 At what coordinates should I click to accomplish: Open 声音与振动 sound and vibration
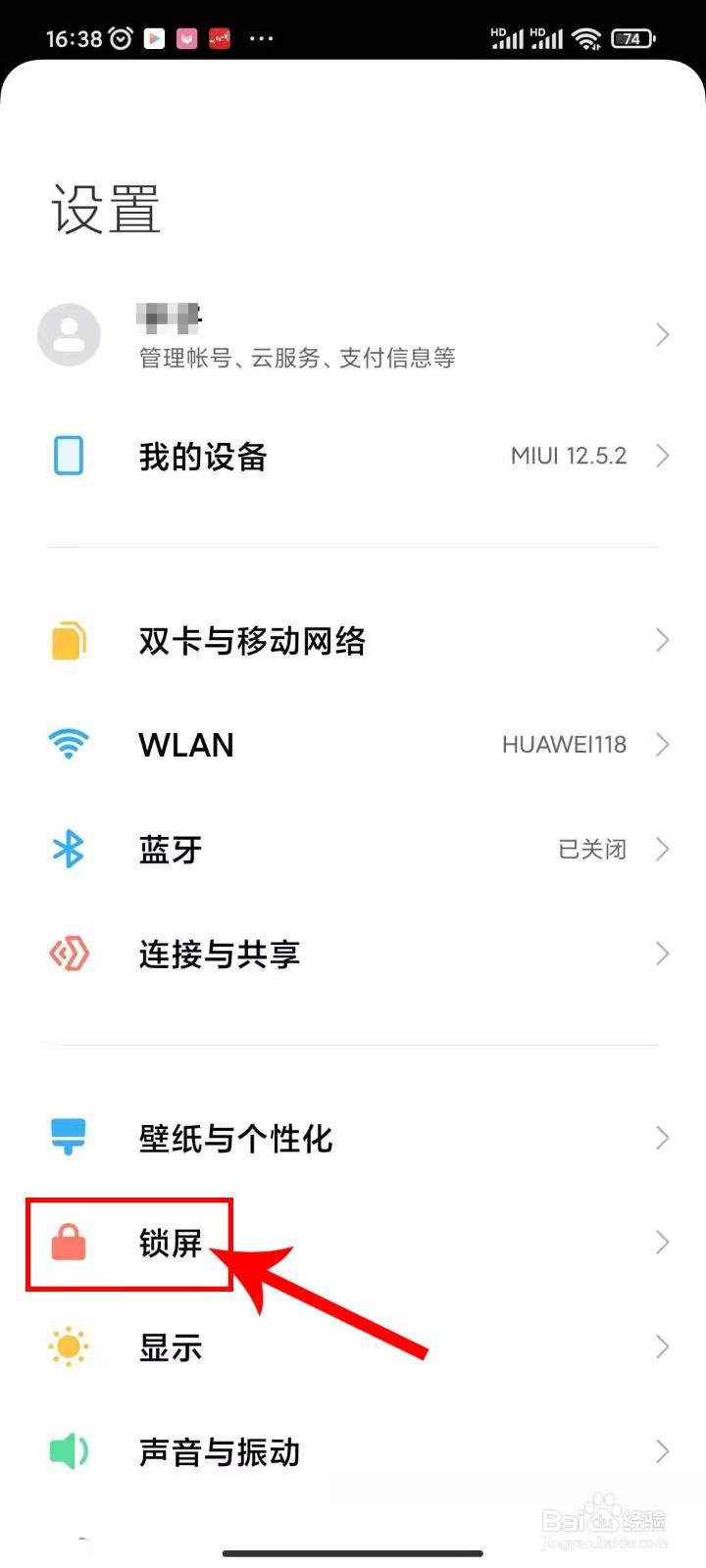219,1452
